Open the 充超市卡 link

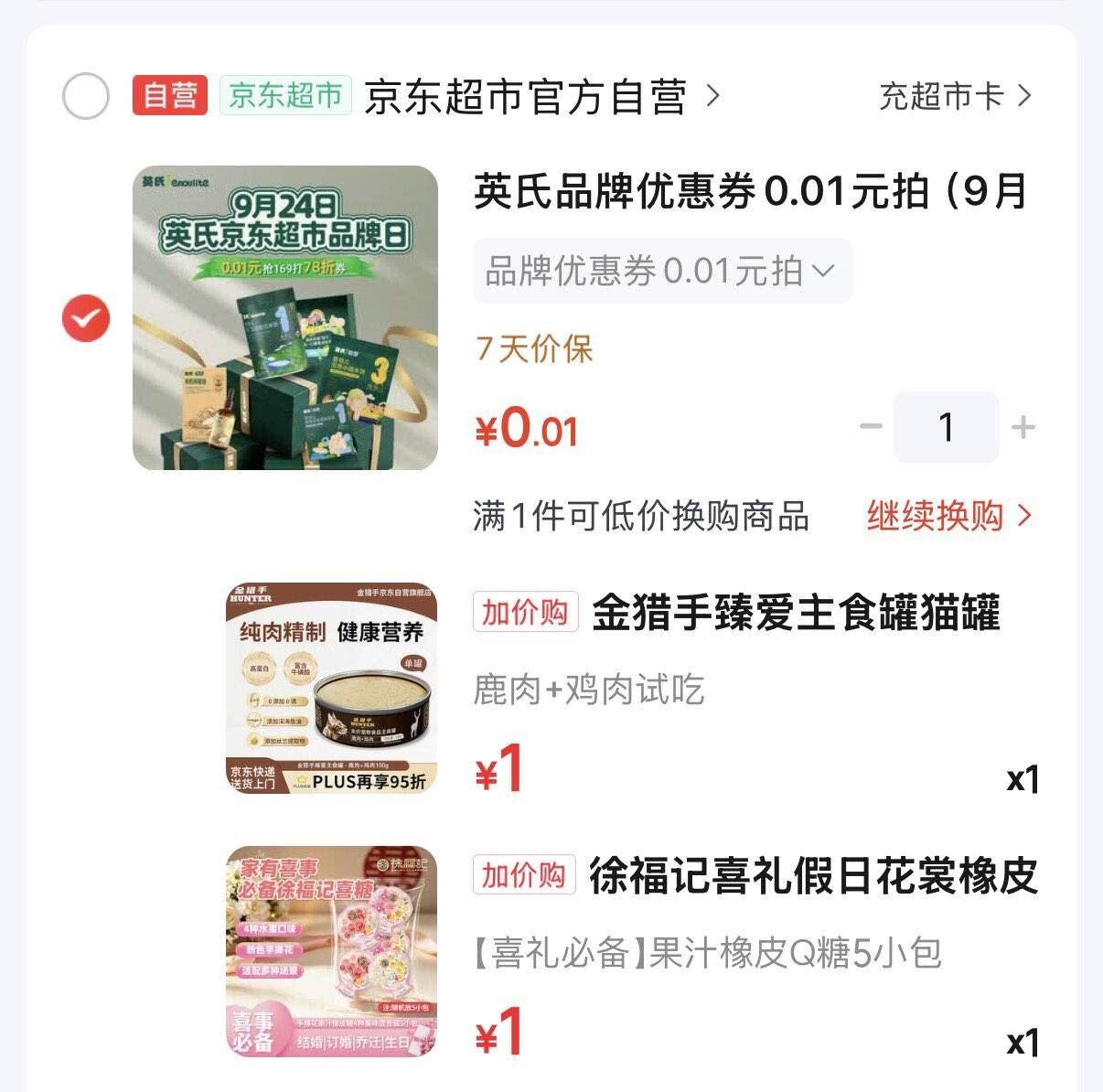coord(956,96)
